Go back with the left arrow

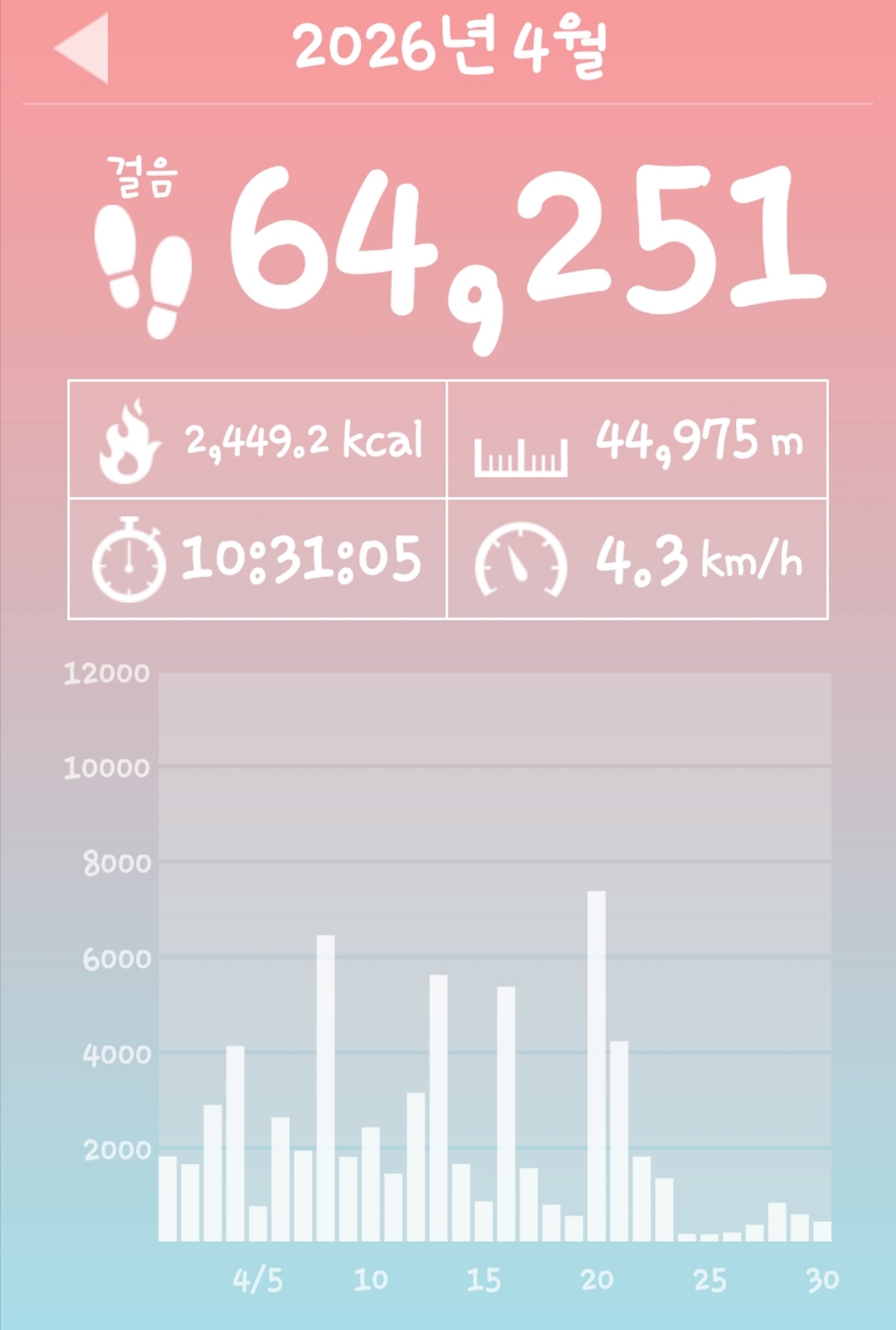click(x=83, y=48)
